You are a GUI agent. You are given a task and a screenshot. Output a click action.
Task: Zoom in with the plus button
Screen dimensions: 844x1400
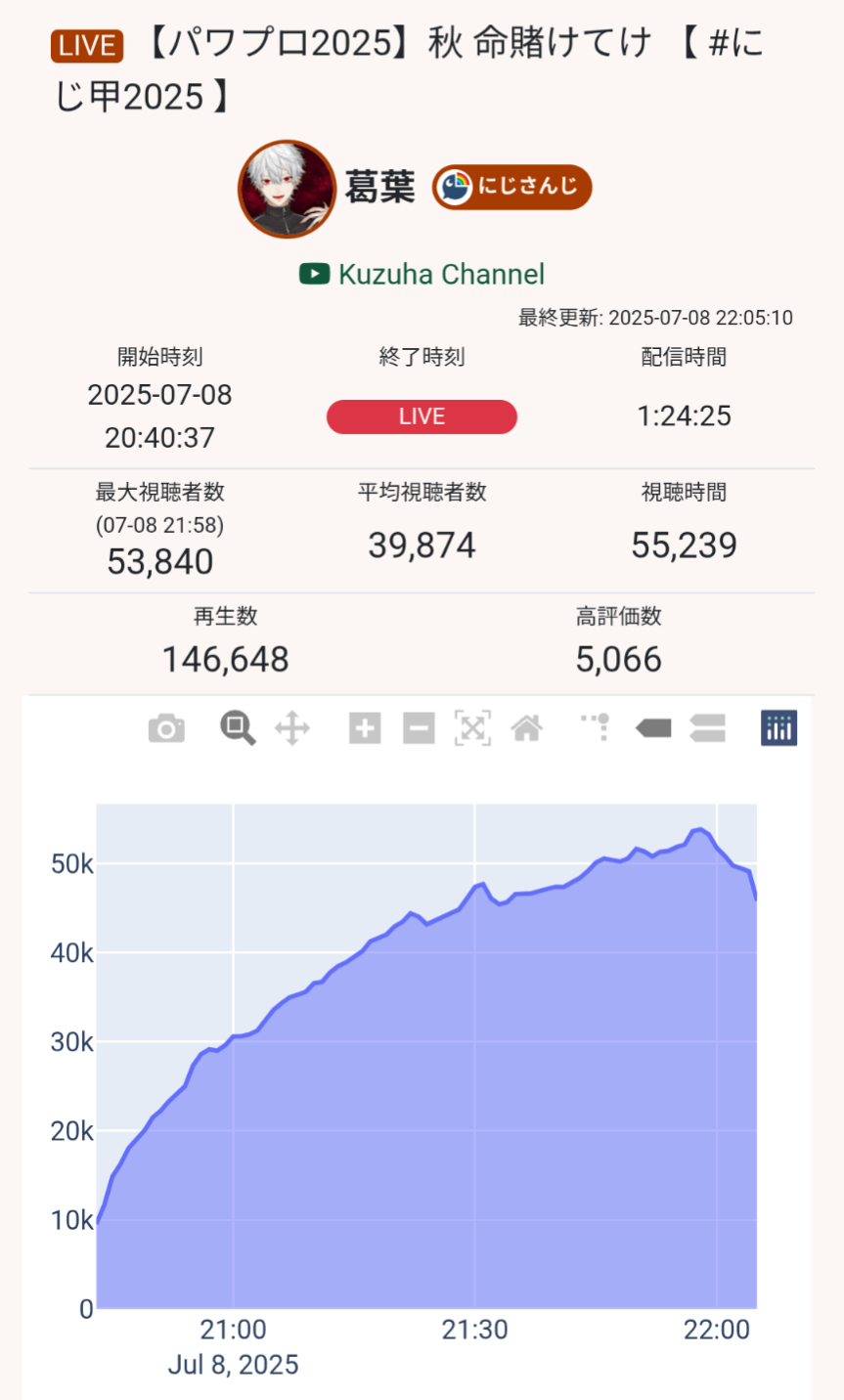coord(365,728)
